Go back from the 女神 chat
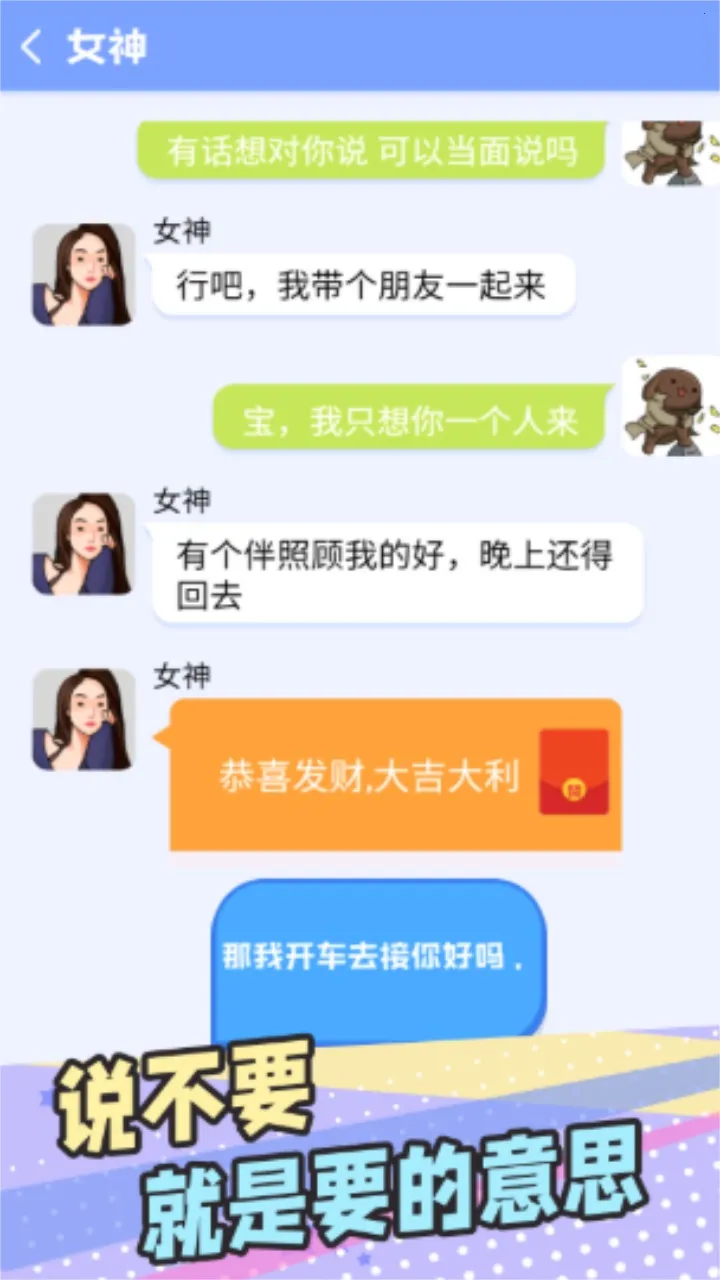Screen dimensions: 720x1280 point(32,47)
